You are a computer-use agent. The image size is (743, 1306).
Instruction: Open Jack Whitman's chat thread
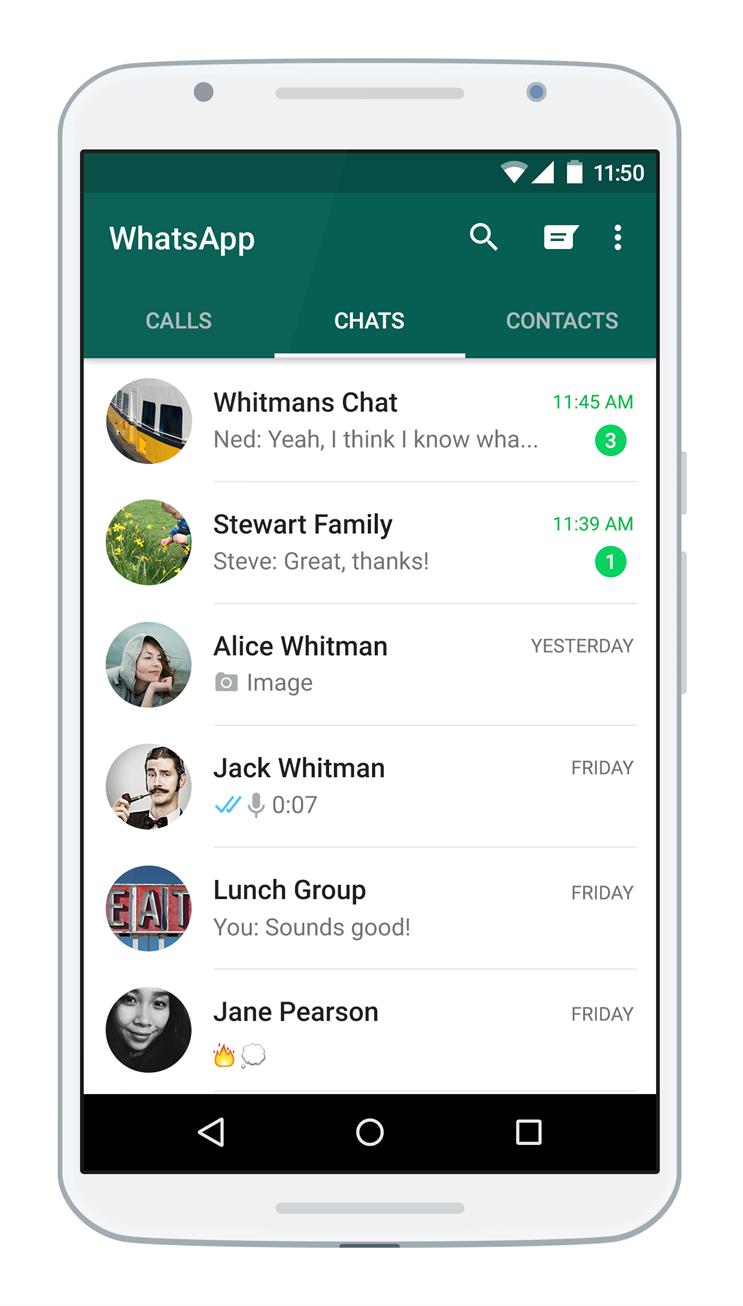click(x=370, y=787)
